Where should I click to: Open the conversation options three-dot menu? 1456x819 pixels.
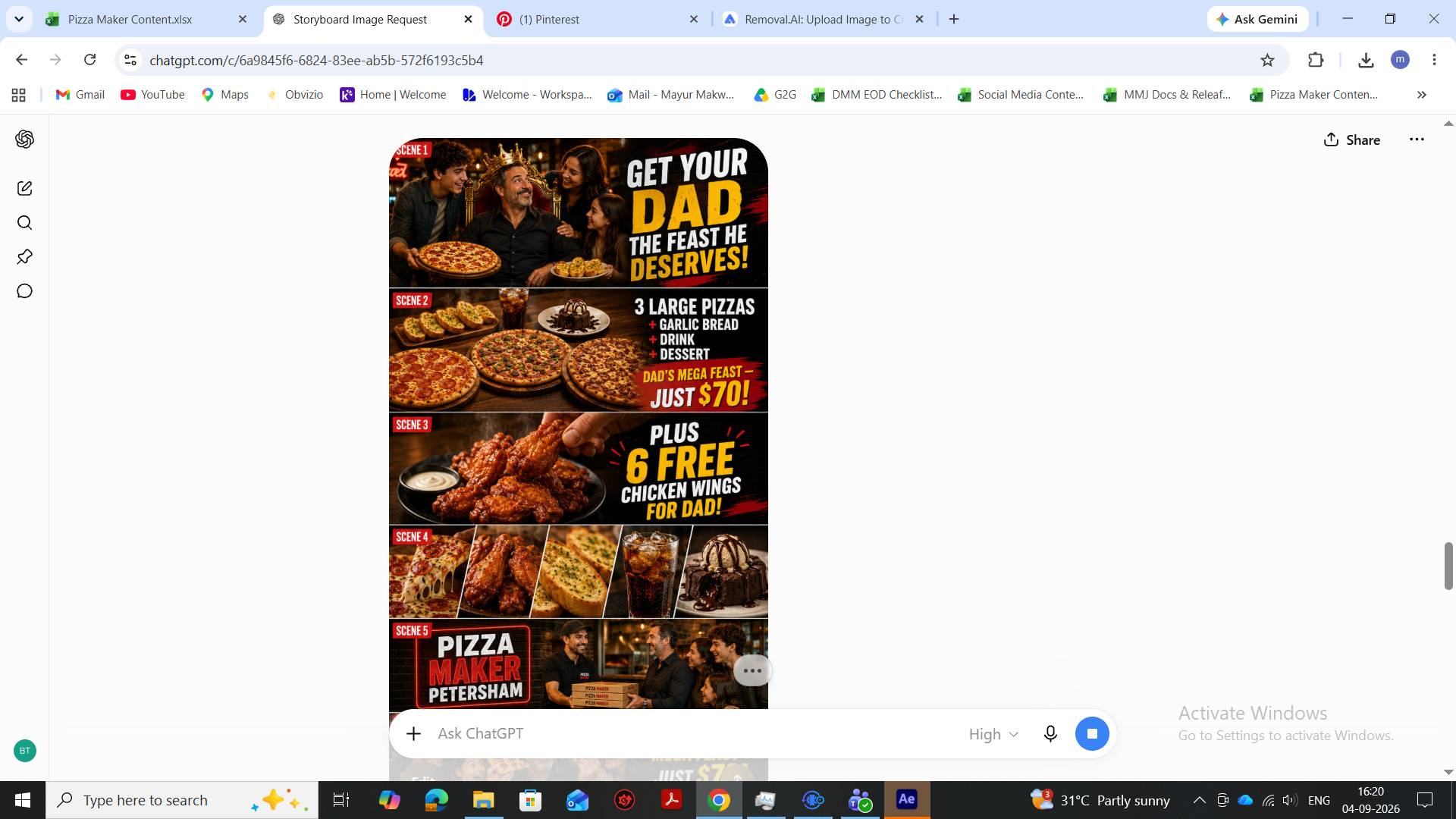pyautogui.click(x=1417, y=140)
